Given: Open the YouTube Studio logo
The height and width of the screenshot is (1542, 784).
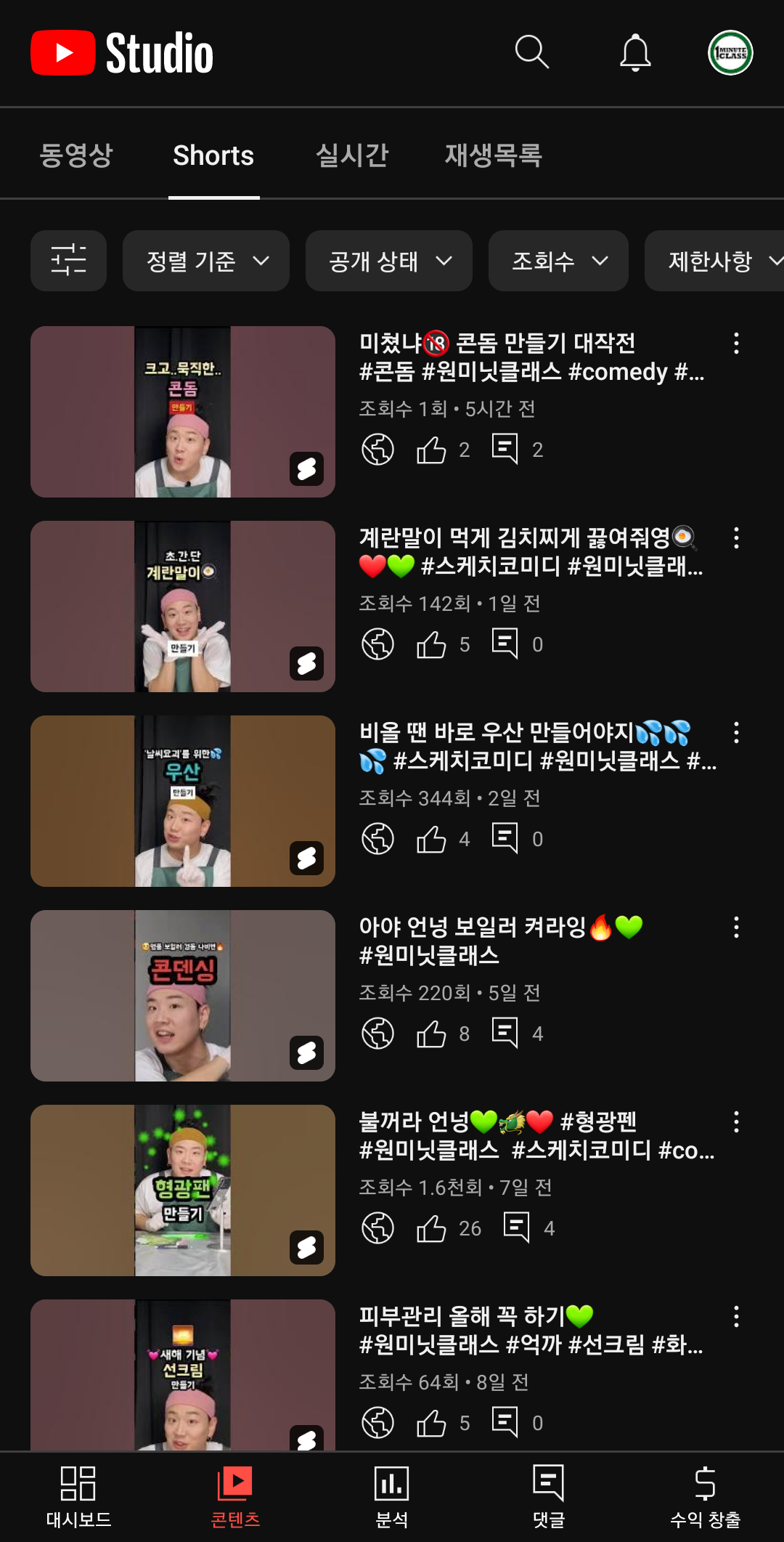Looking at the screenshot, I should 121,52.
